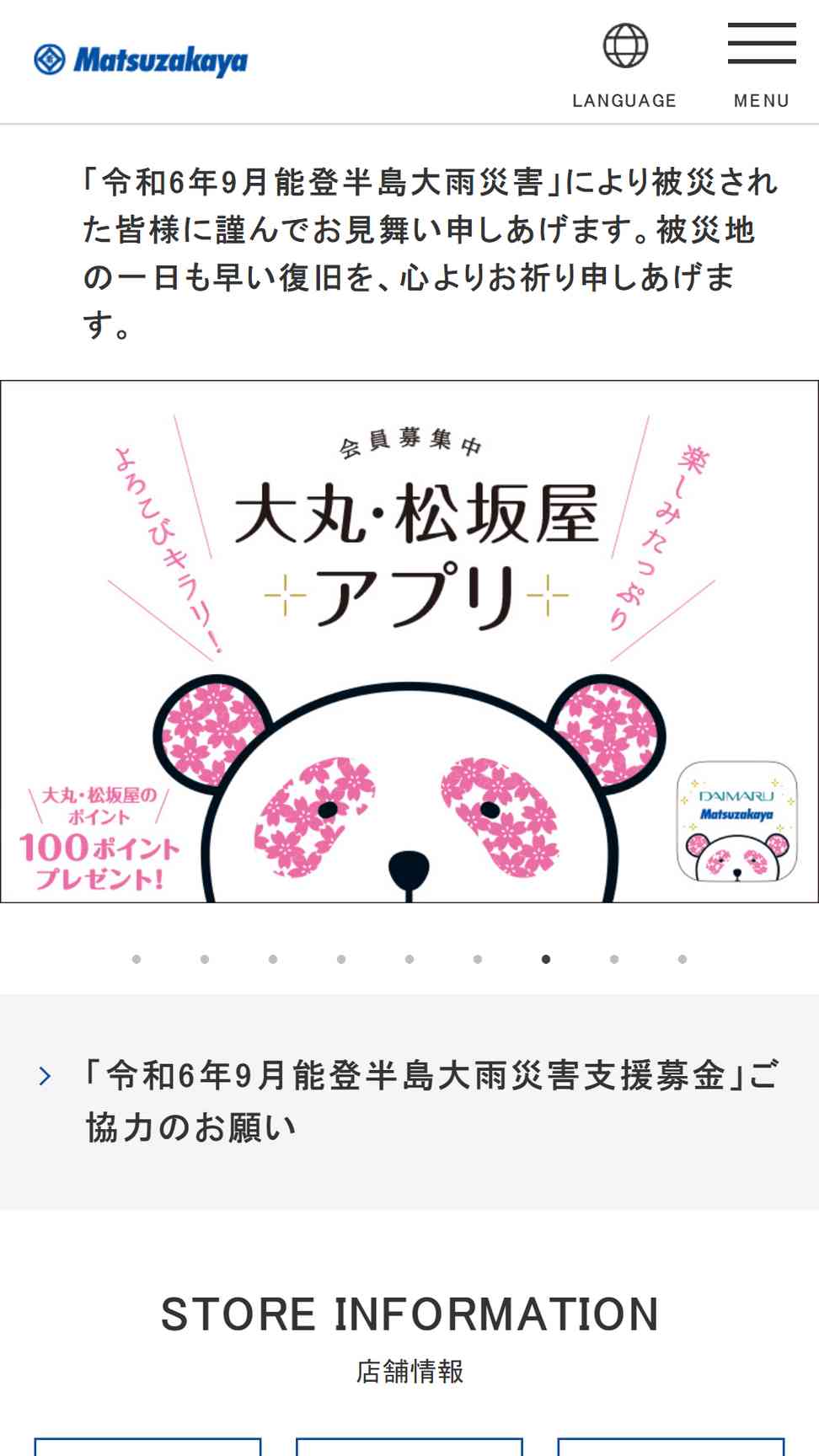Select the first carousel page dot
The image size is (819, 1456).
point(136,959)
